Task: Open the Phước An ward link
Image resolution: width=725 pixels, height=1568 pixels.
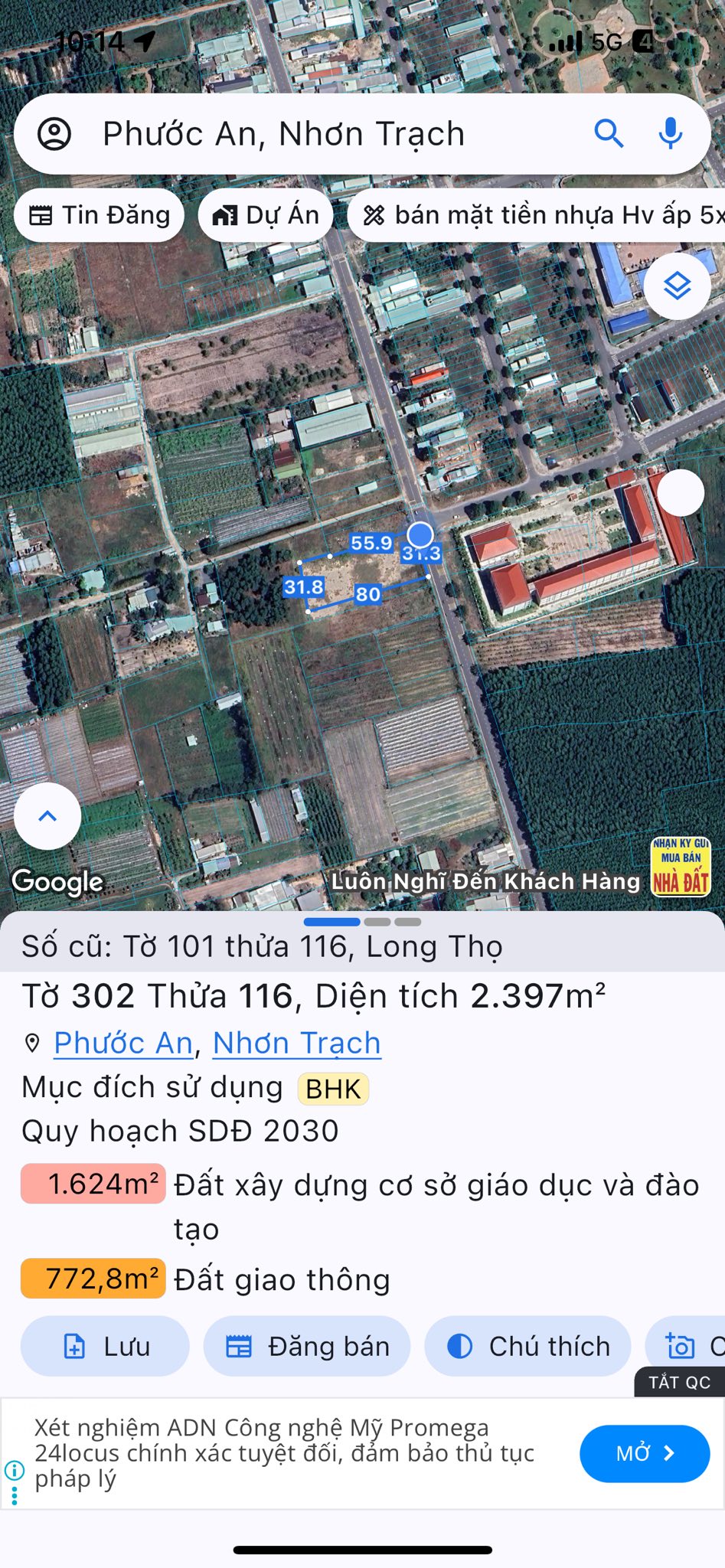Action: (122, 1043)
